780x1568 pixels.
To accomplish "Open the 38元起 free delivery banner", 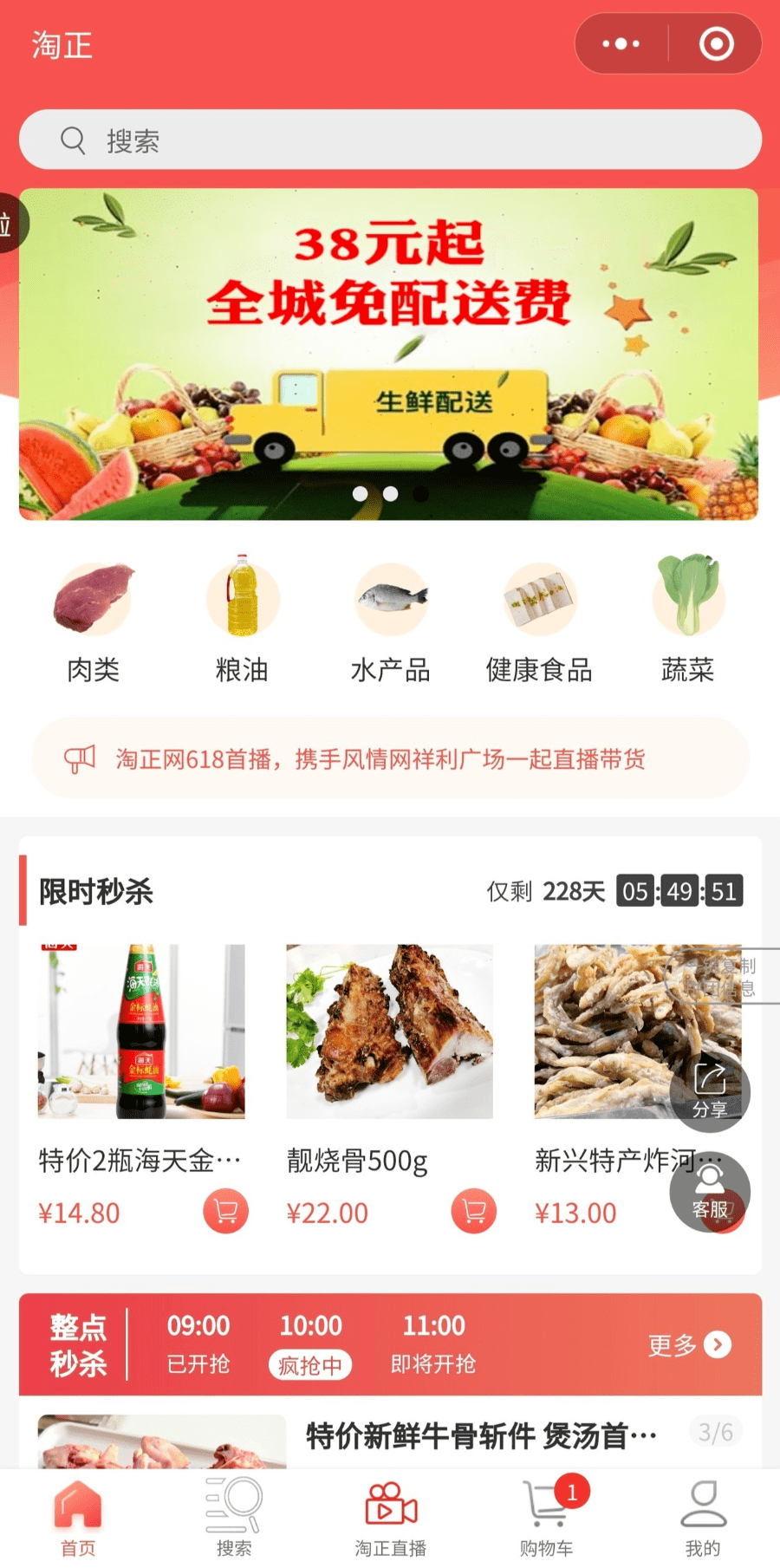I will pos(388,354).
